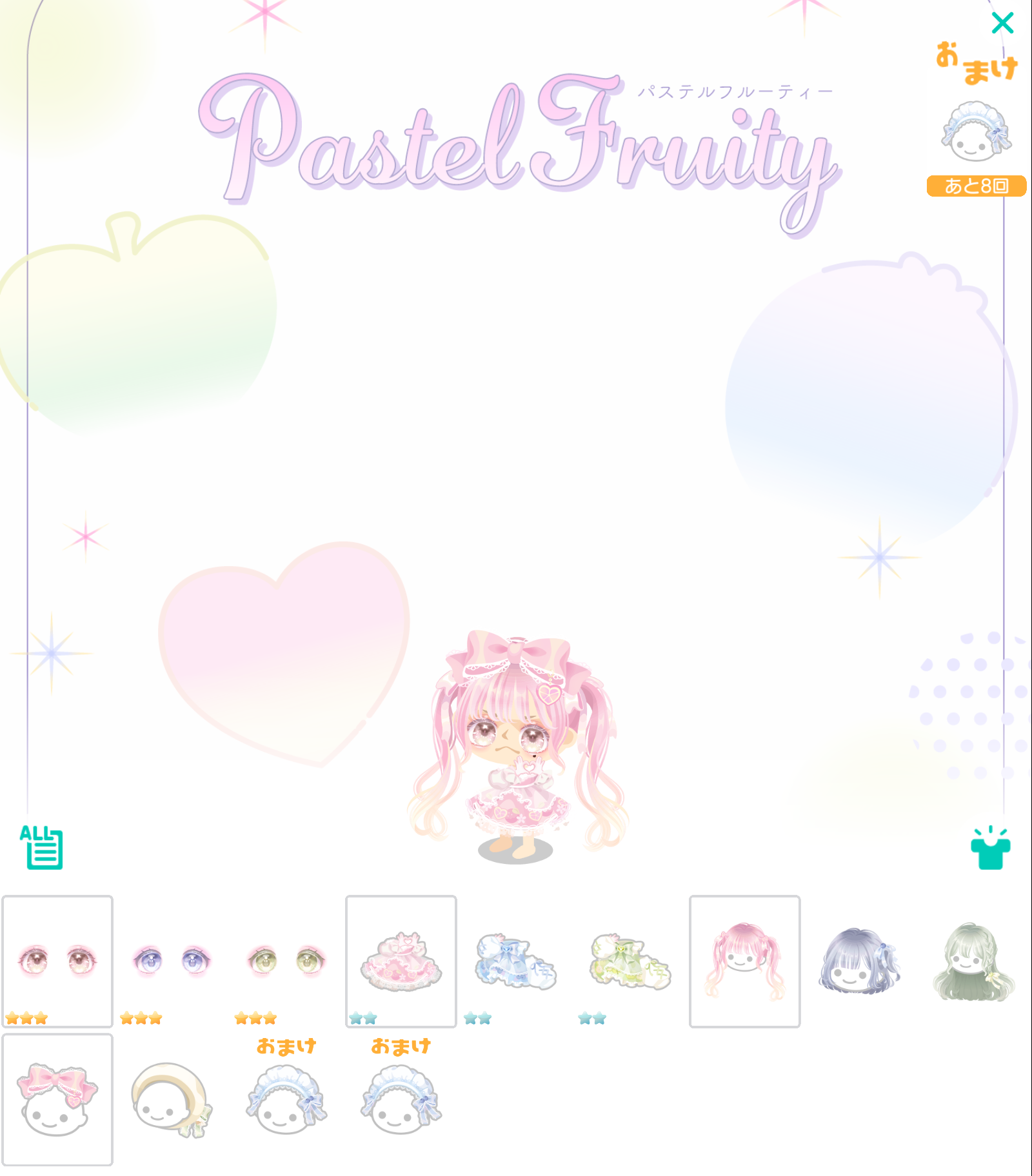Open the ALL items list icon
This screenshot has height=1176, width=1032.
43,847
